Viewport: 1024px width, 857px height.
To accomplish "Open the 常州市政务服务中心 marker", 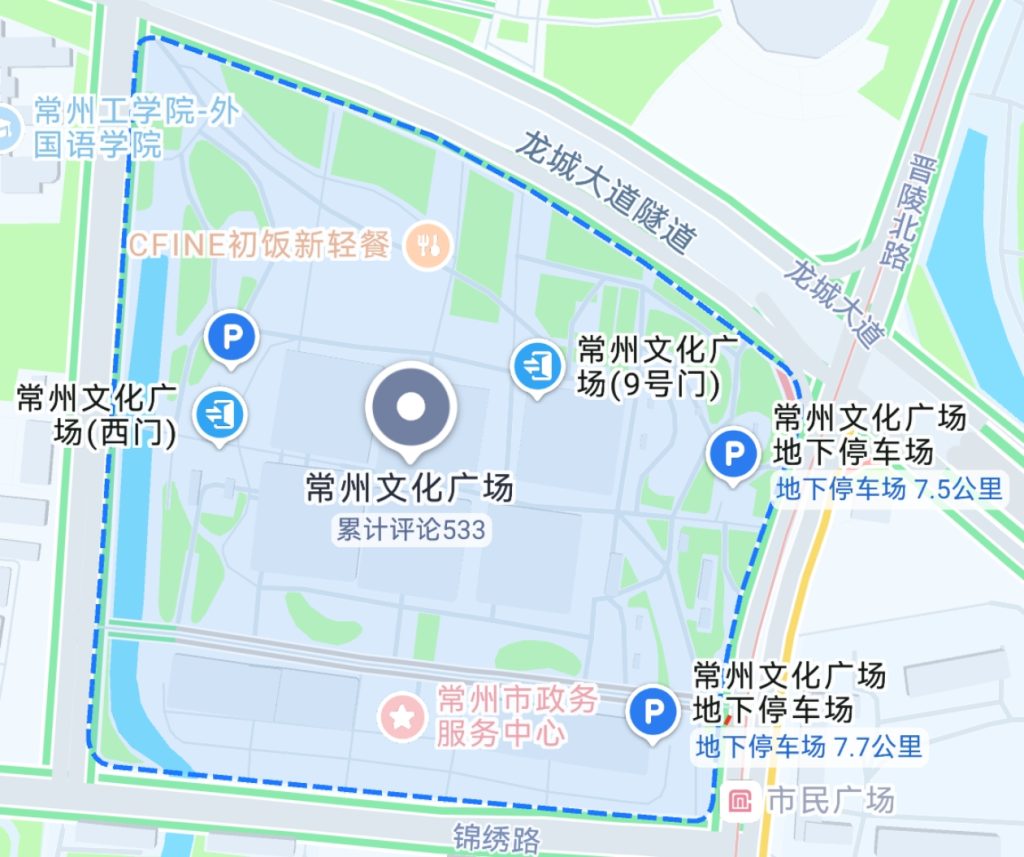I will 402,716.
